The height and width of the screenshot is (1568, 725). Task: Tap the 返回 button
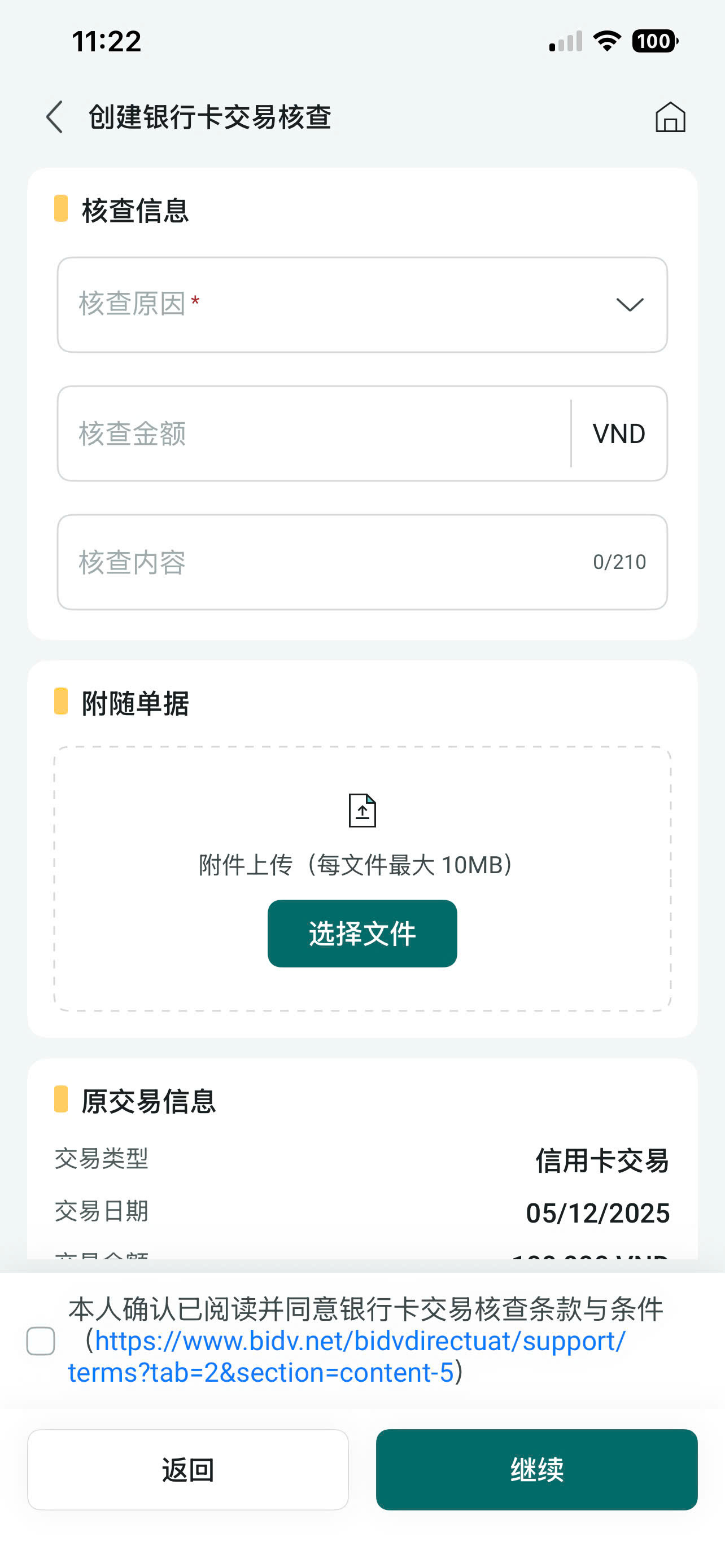click(188, 1469)
